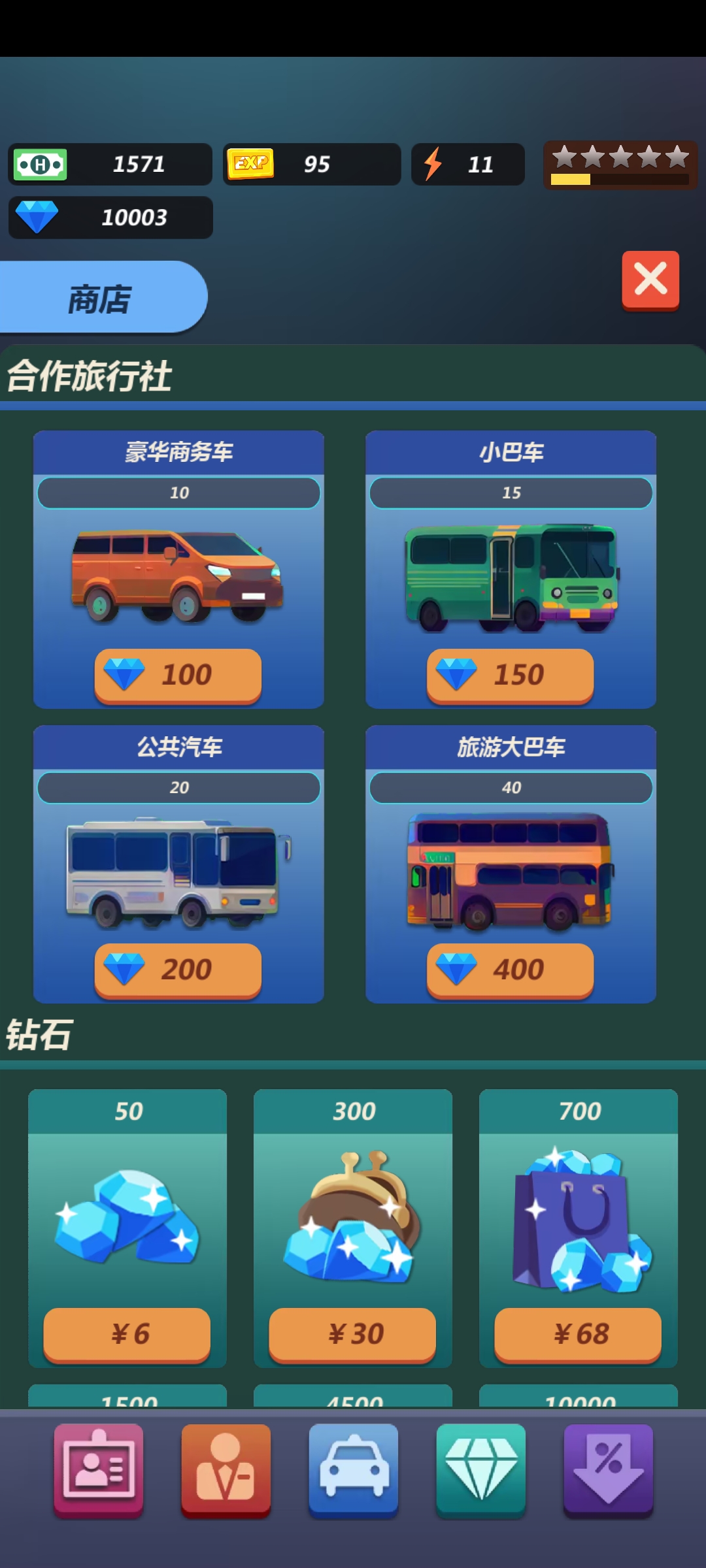Buy 50 diamonds for ¥6
The height and width of the screenshot is (1568, 706).
click(x=127, y=1334)
